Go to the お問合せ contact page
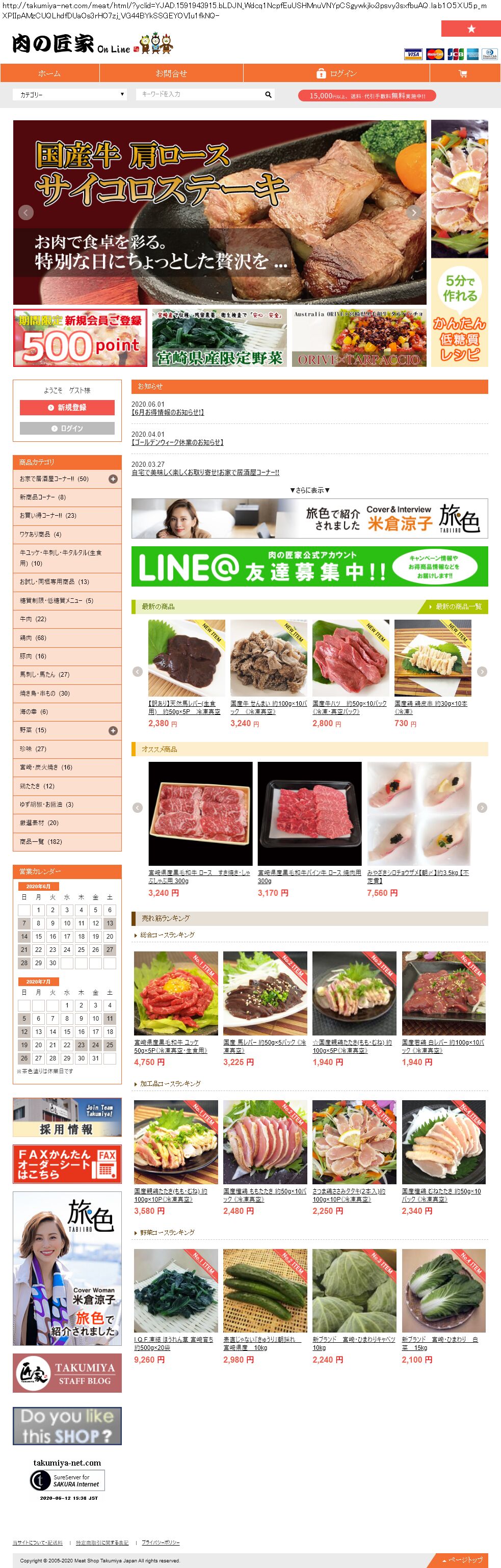 point(171,73)
